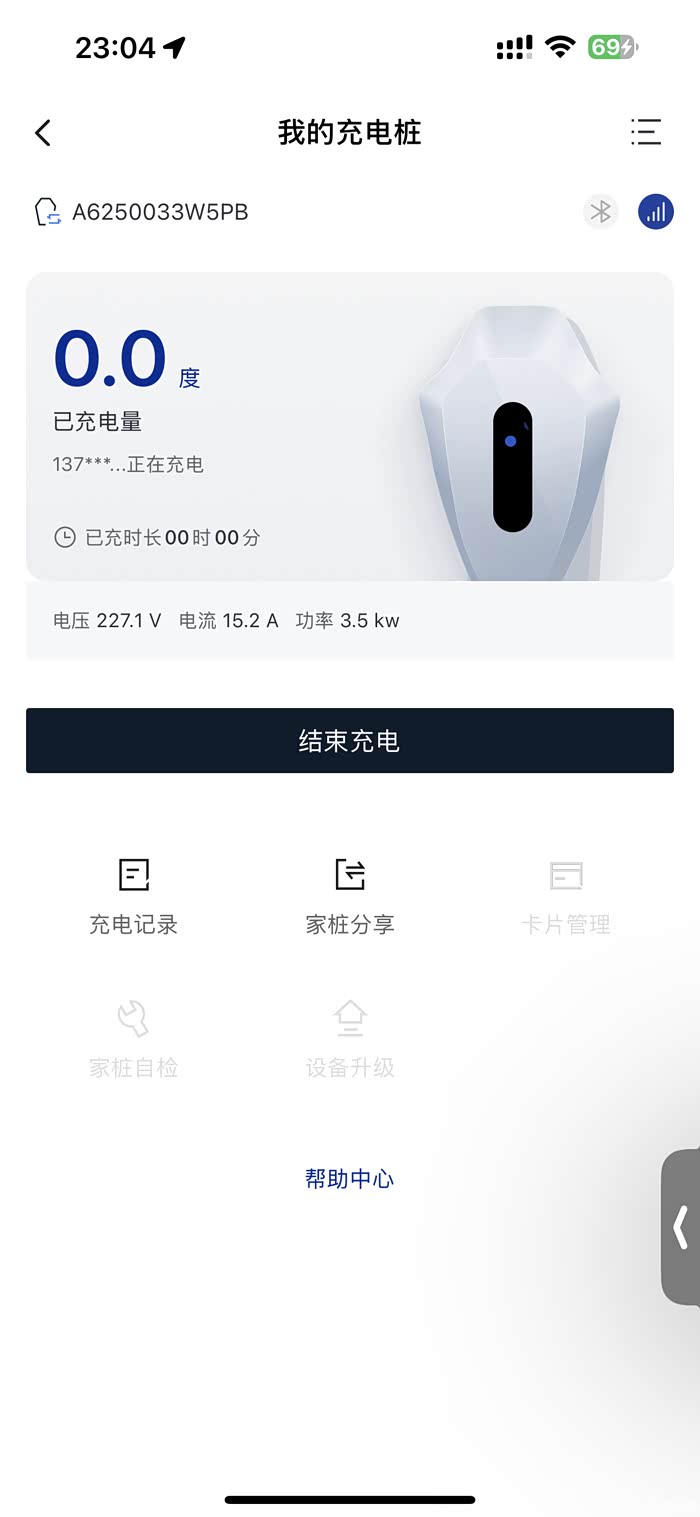The width and height of the screenshot is (700, 1517).
Task: Stop charging with 结束充电
Action: pos(350,741)
